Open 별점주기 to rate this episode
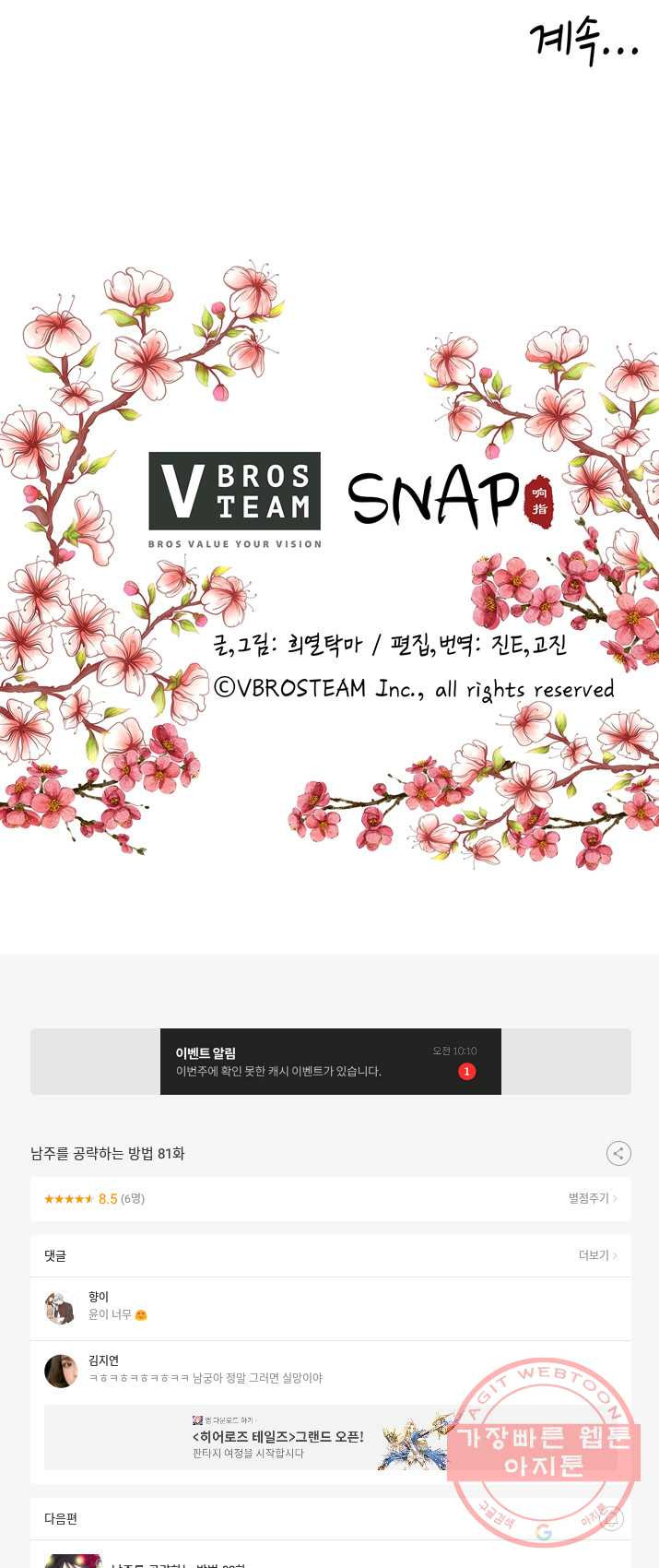 (x=592, y=1198)
